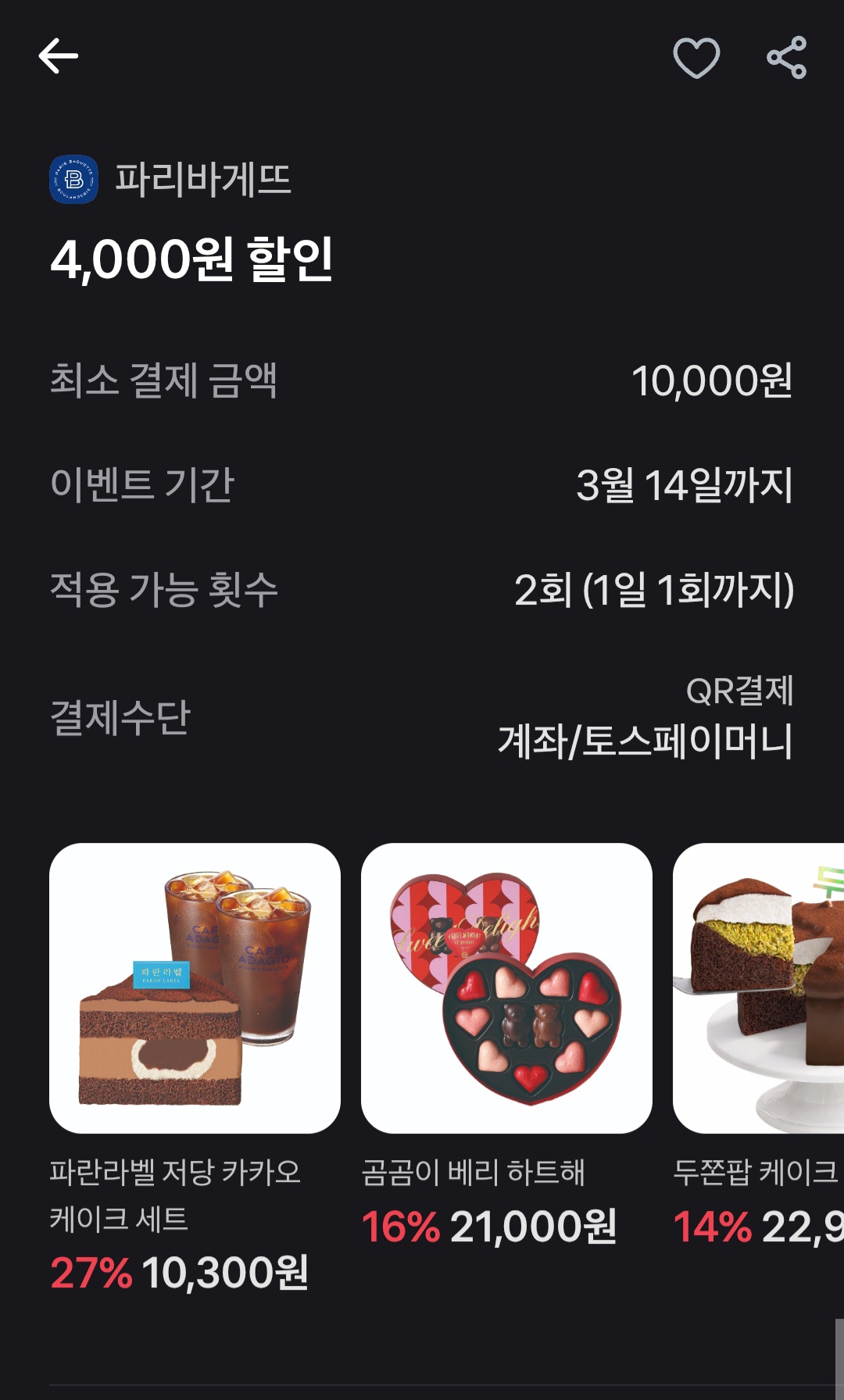The width and height of the screenshot is (844, 1400).
Task: Go back using the arrow icon
Action: point(59,56)
